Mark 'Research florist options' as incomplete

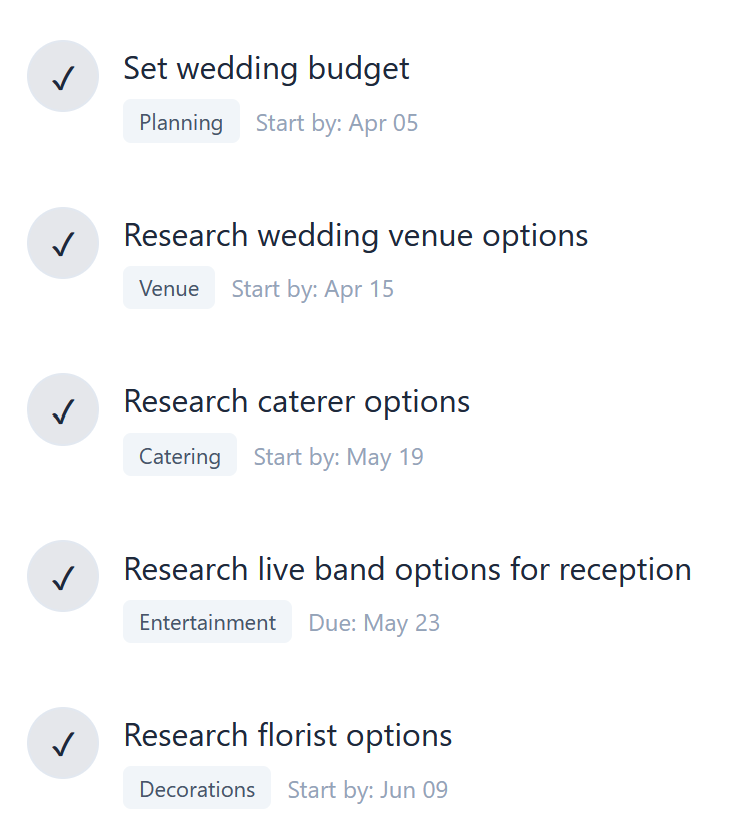62,743
